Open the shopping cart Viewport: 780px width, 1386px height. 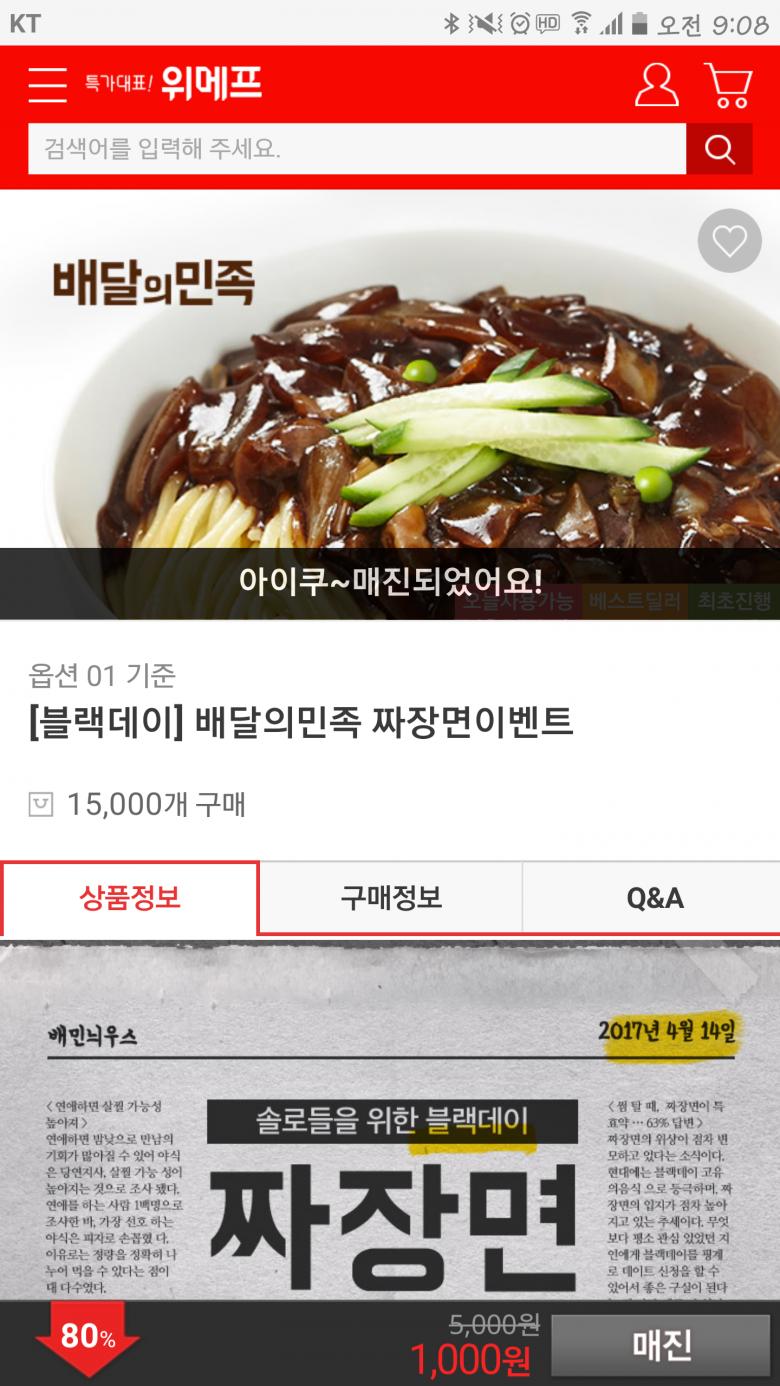click(728, 85)
